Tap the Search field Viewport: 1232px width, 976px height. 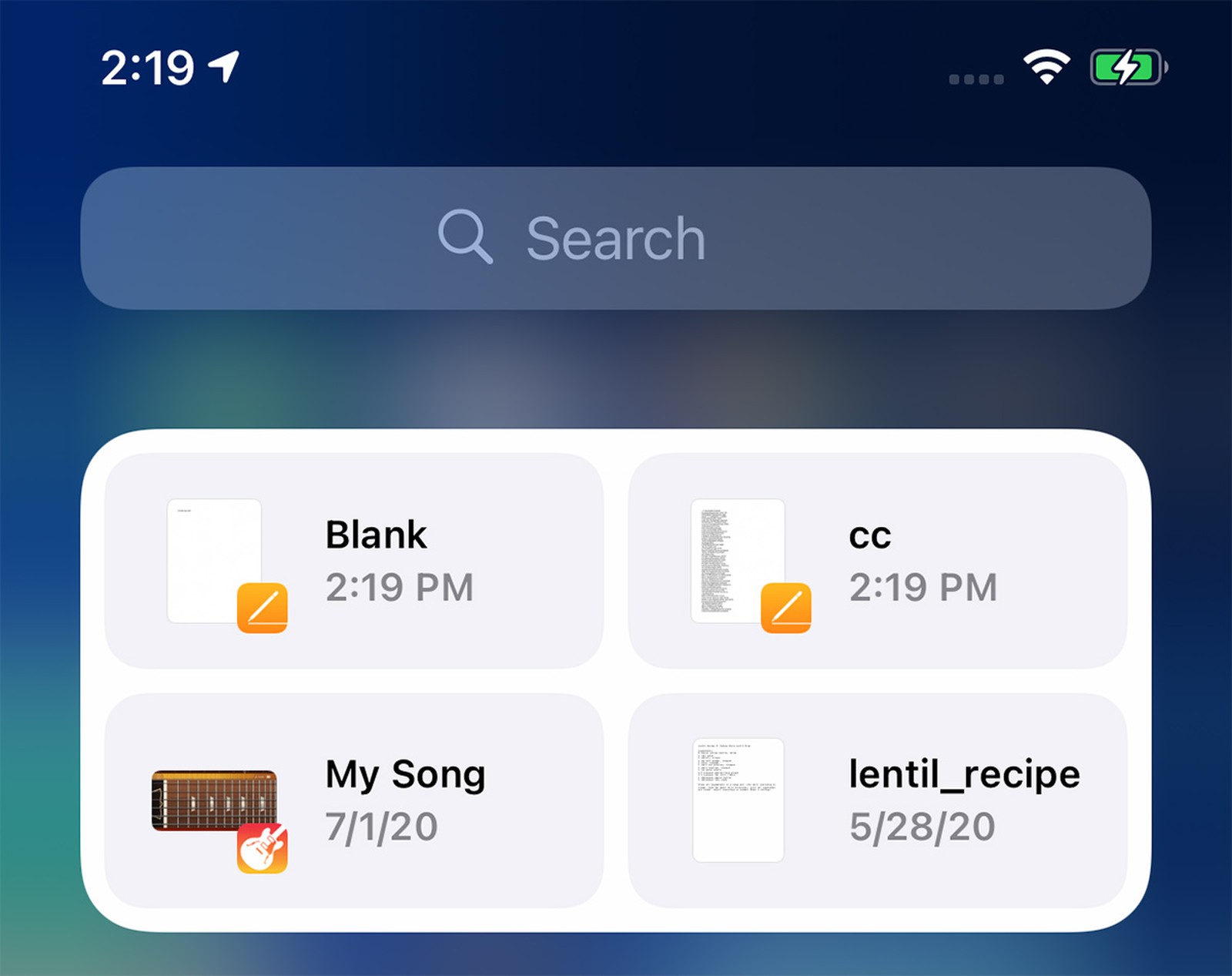click(x=614, y=238)
